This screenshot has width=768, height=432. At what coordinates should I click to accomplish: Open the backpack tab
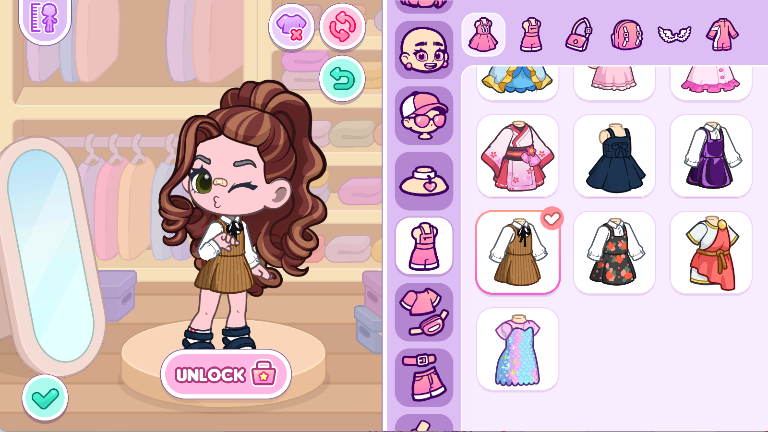pos(626,35)
